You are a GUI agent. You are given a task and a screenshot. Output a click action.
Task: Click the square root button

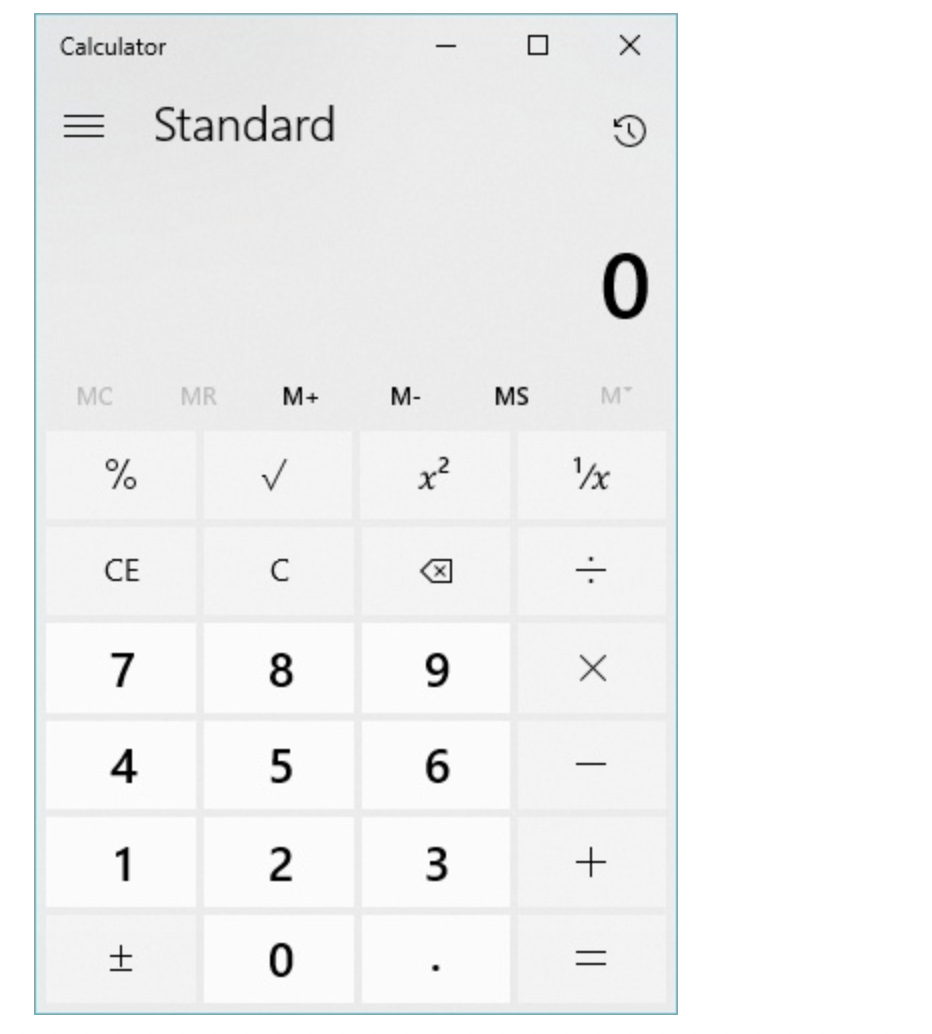[278, 475]
